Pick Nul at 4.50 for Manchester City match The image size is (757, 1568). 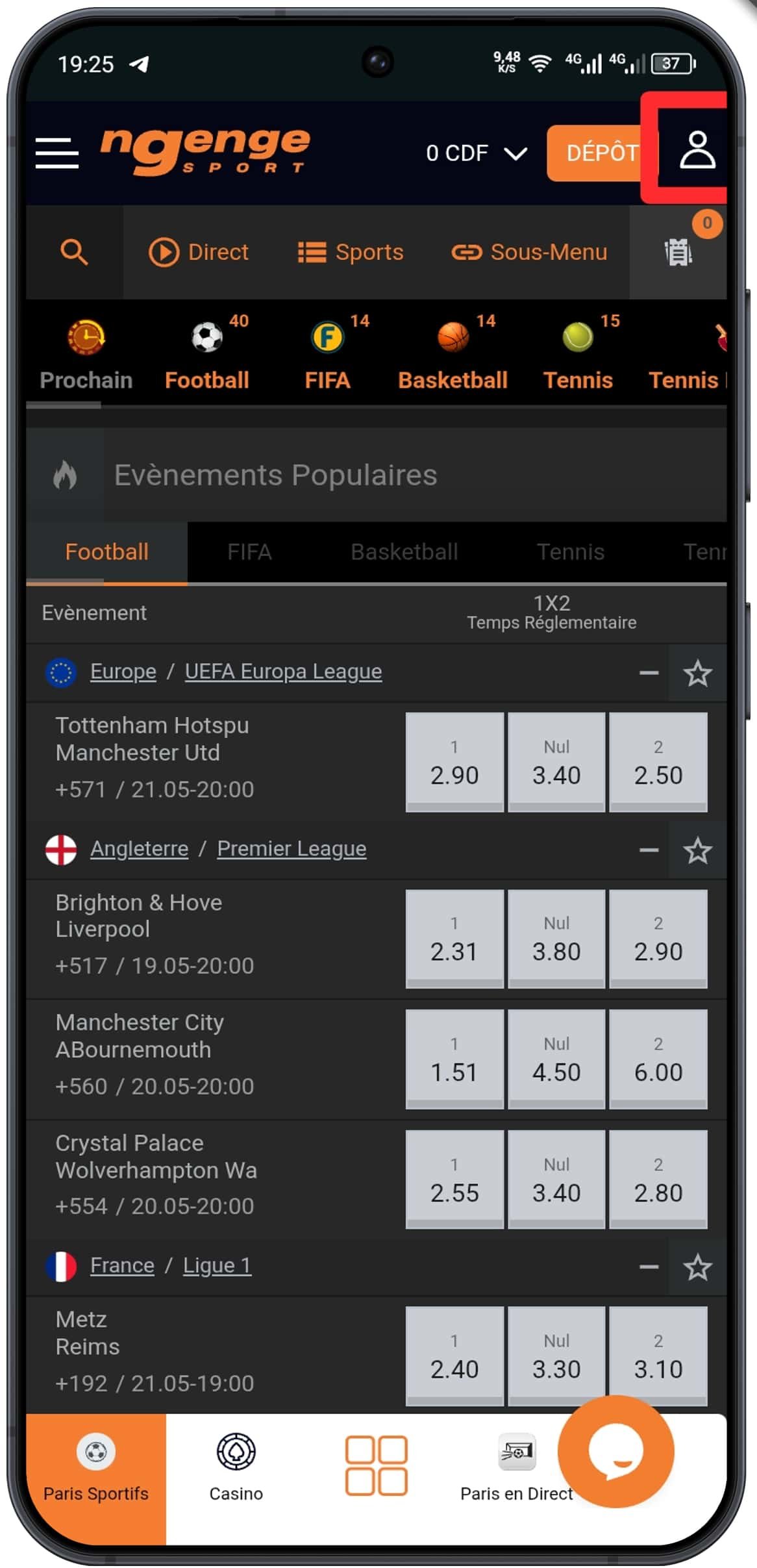tap(556, 1059)
